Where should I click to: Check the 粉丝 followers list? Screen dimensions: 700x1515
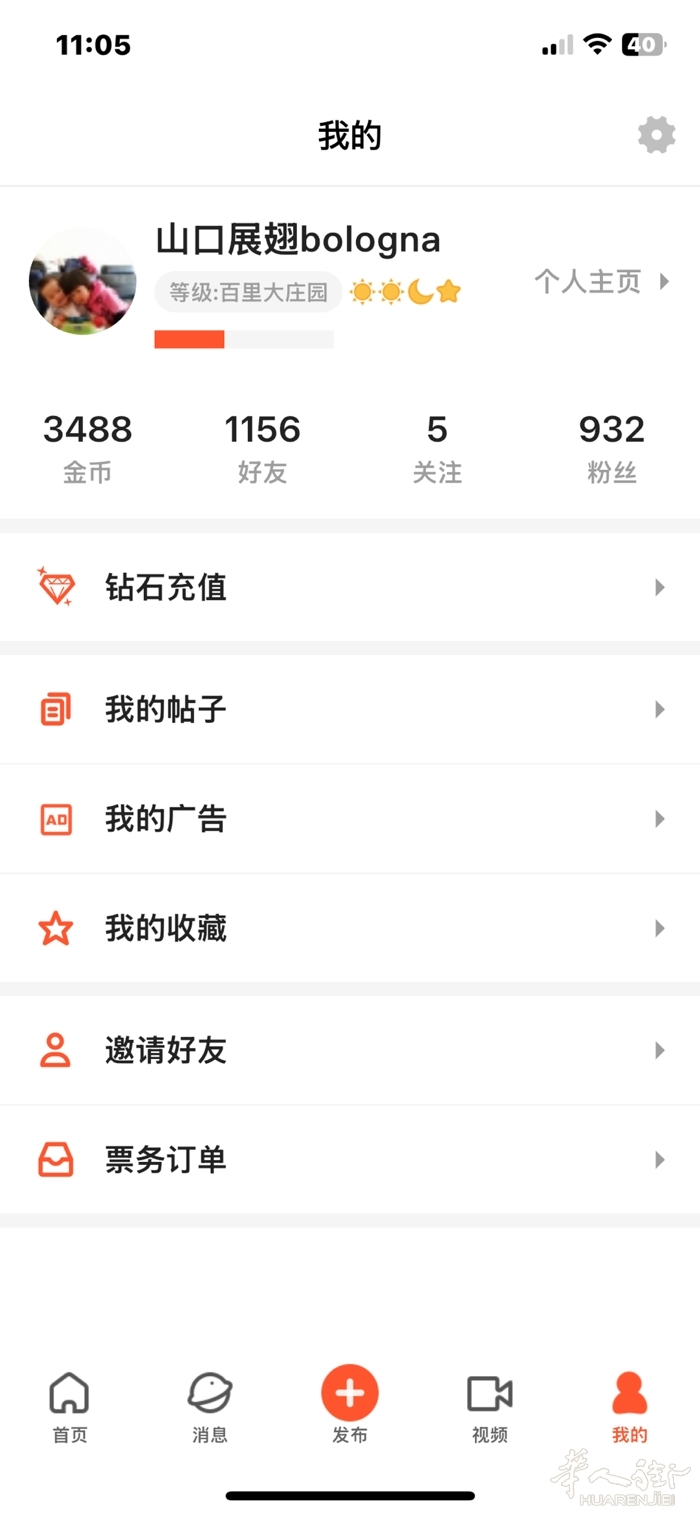coord(611,447)
